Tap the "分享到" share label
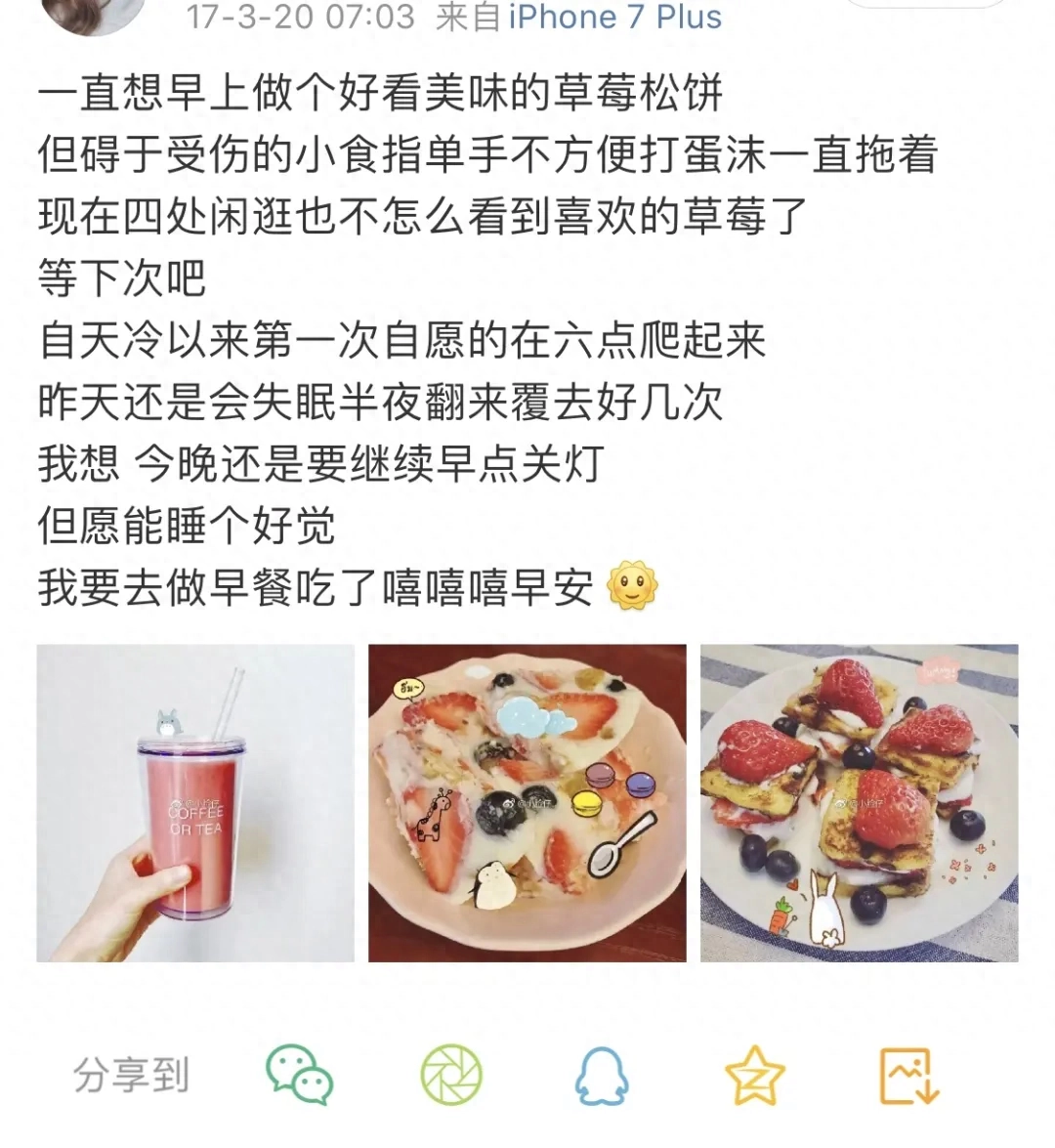The image size is (1055, 1148). [132, 1073]
